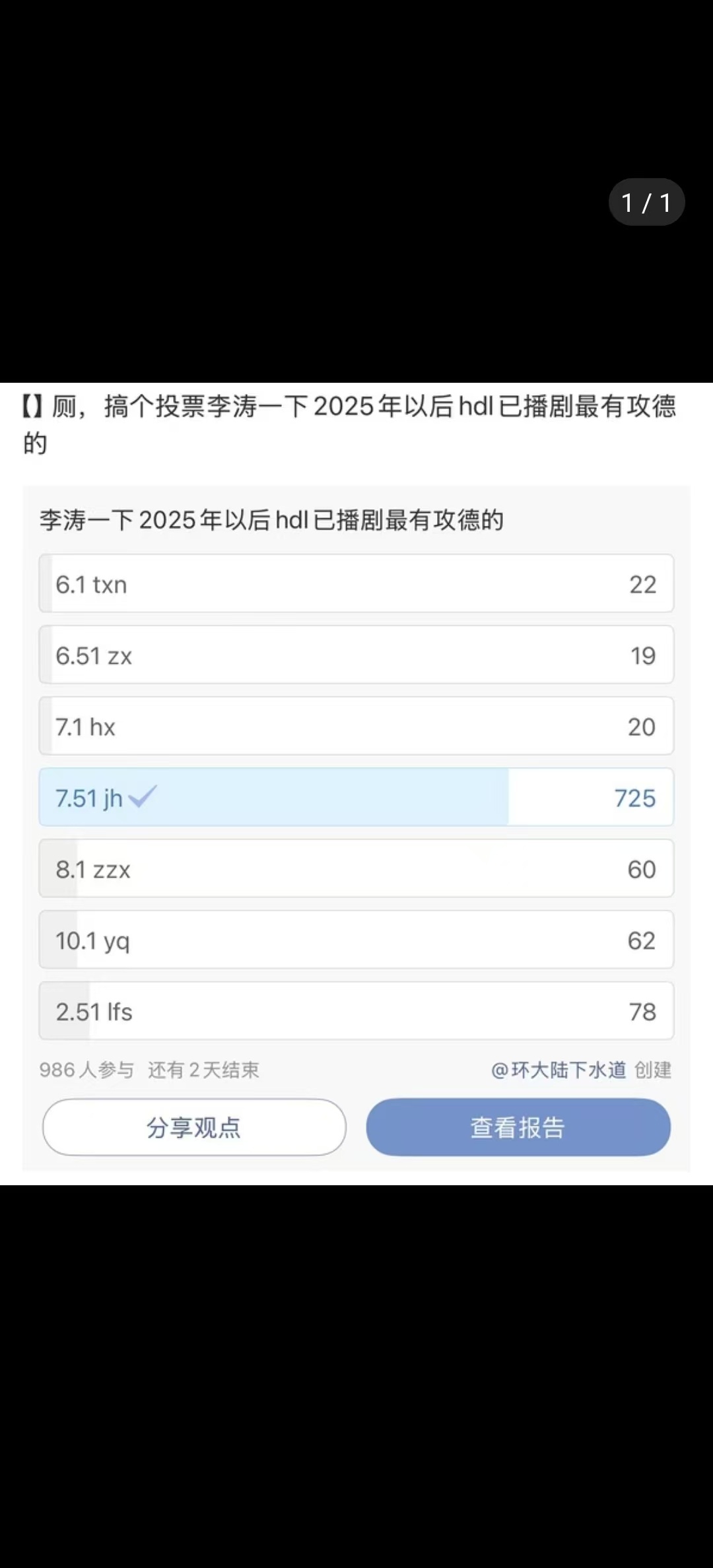Select the 10.1 yq poll option
This screenshot has height=1568, width=713.
(356, 940)
